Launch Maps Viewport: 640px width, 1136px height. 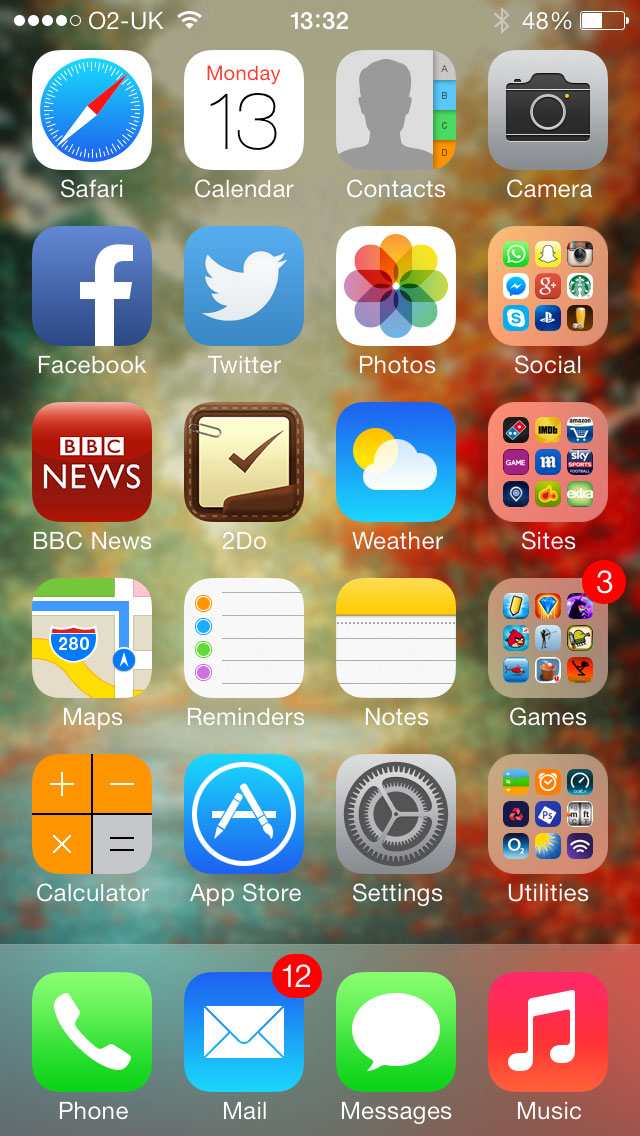pos(92,638)
